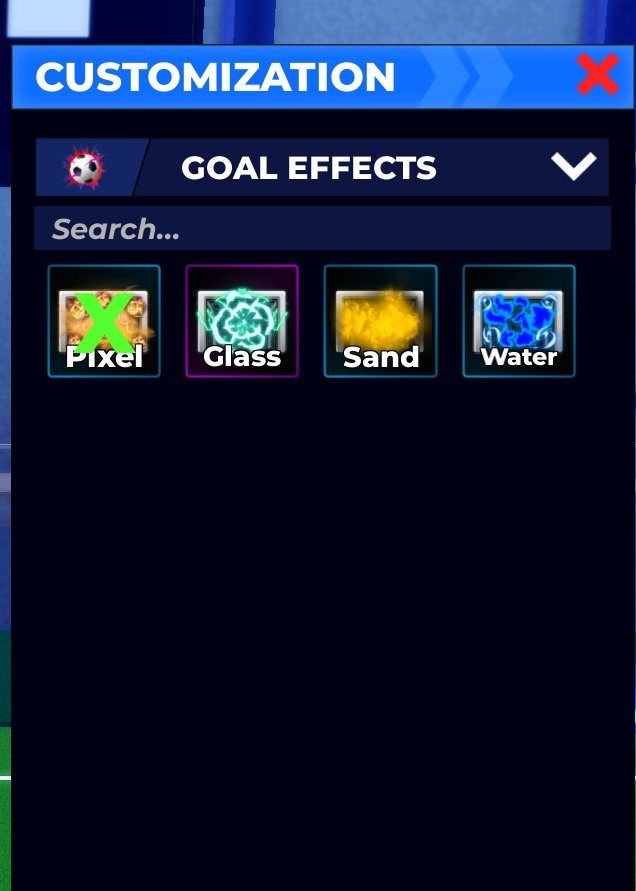Choose the Glass goal effect

point(242,321)
